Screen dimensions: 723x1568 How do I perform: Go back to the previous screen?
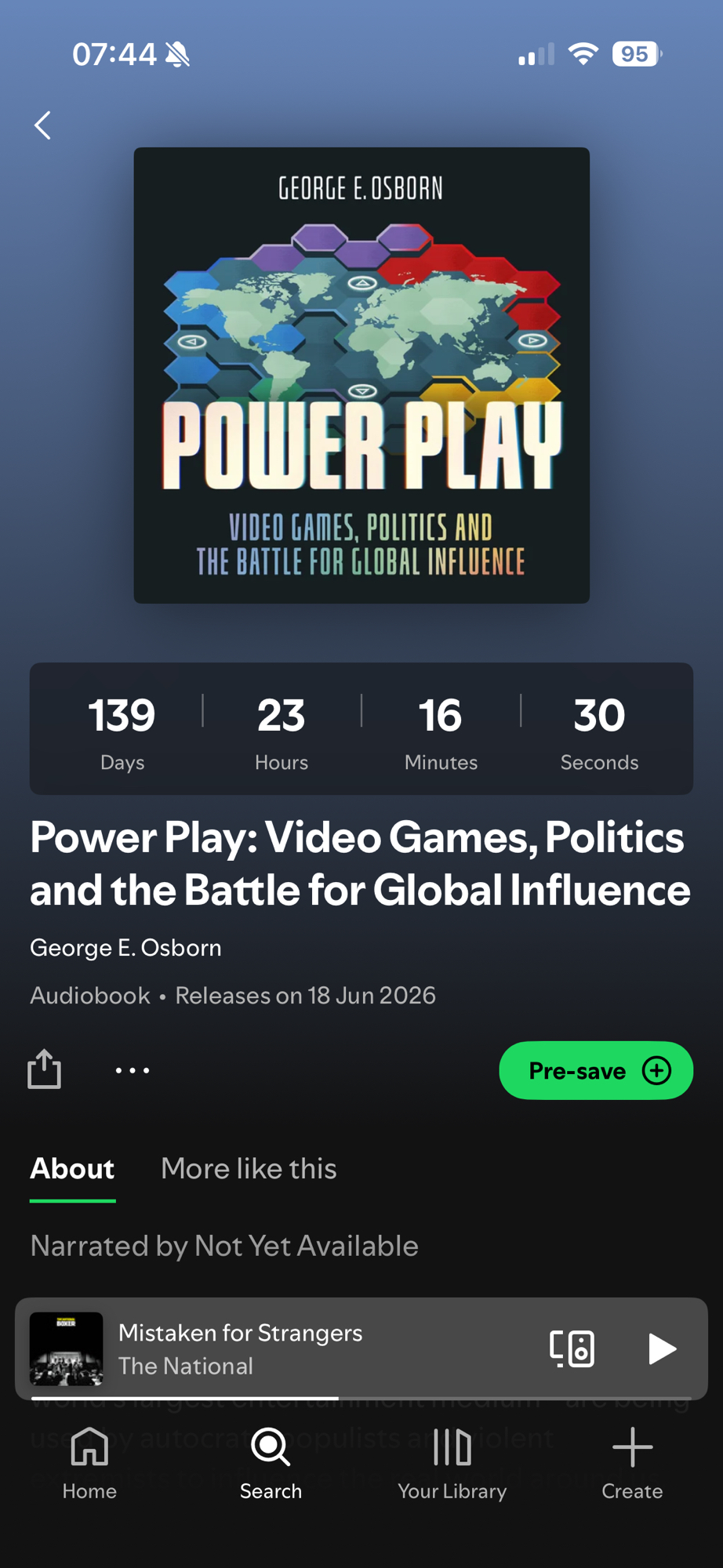43,125
